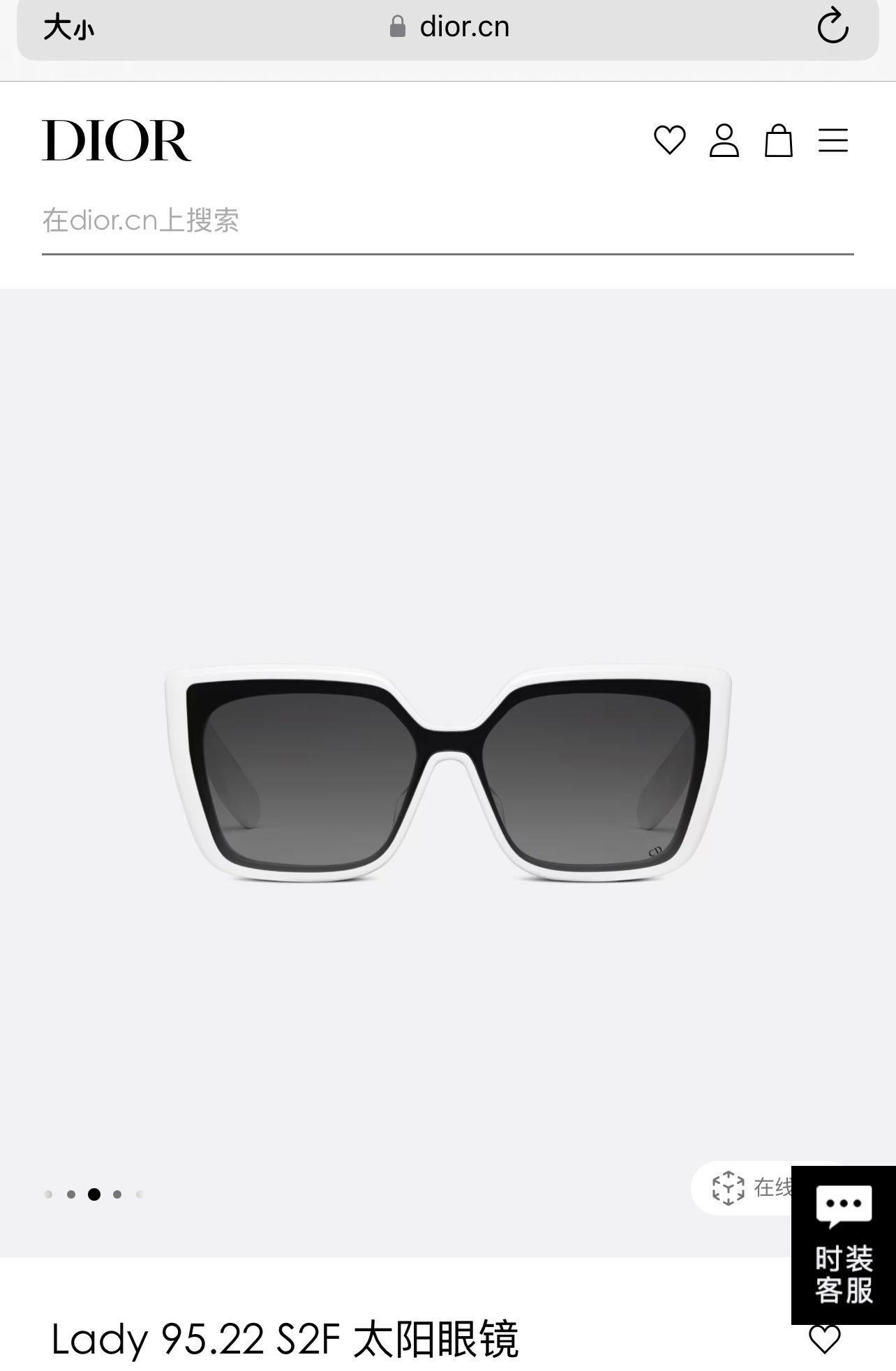This screenshot has height=1371, width=896.
Task: Go to Dior homepage via logo
Action: 117,140
